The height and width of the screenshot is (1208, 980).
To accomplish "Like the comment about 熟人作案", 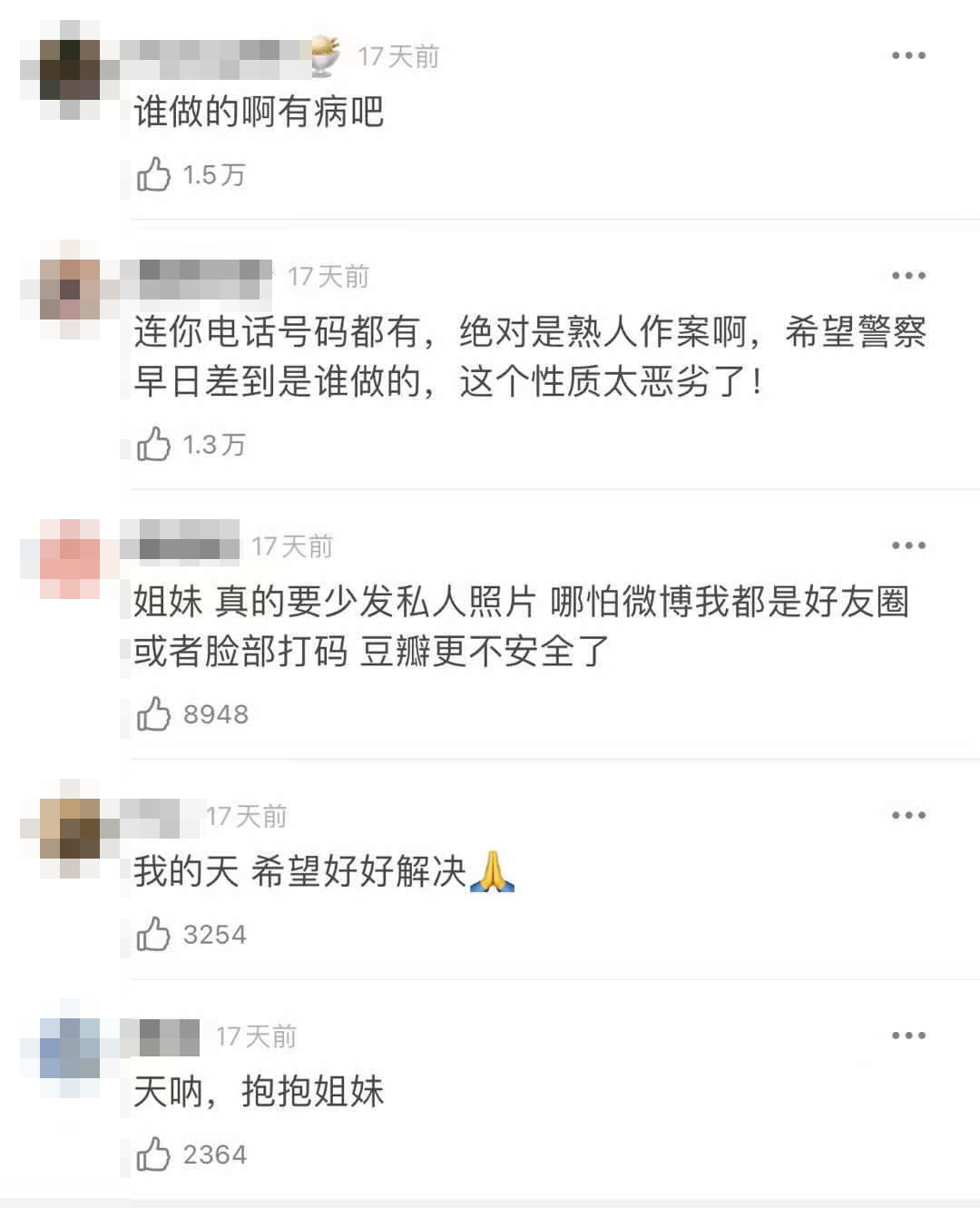I will click(153, 445).
